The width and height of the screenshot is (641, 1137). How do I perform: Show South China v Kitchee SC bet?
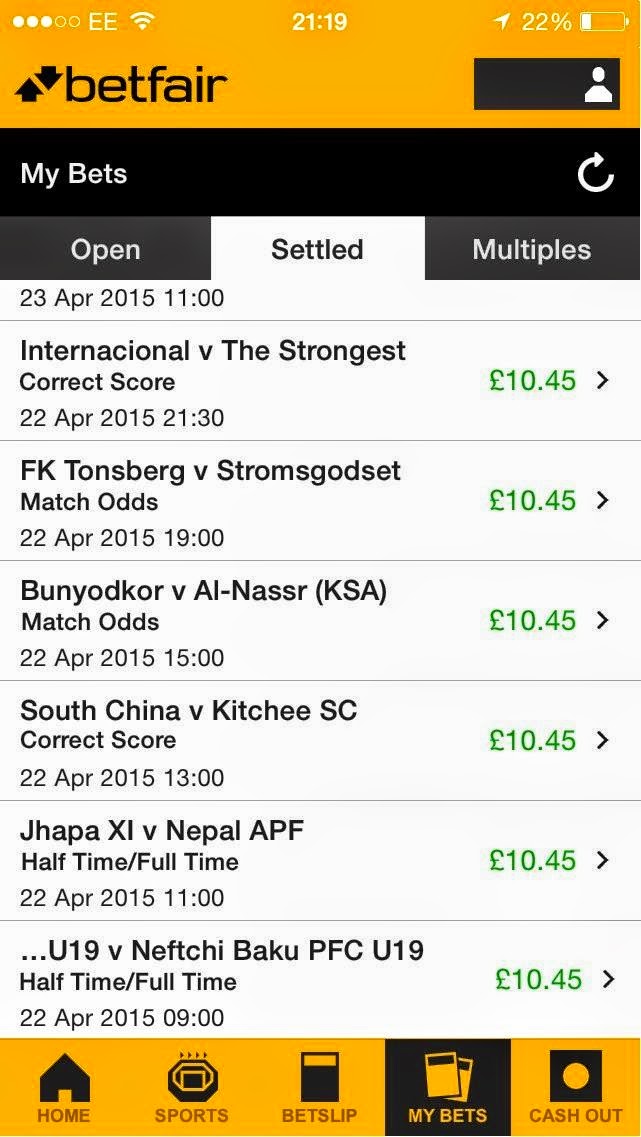(320, 741)
